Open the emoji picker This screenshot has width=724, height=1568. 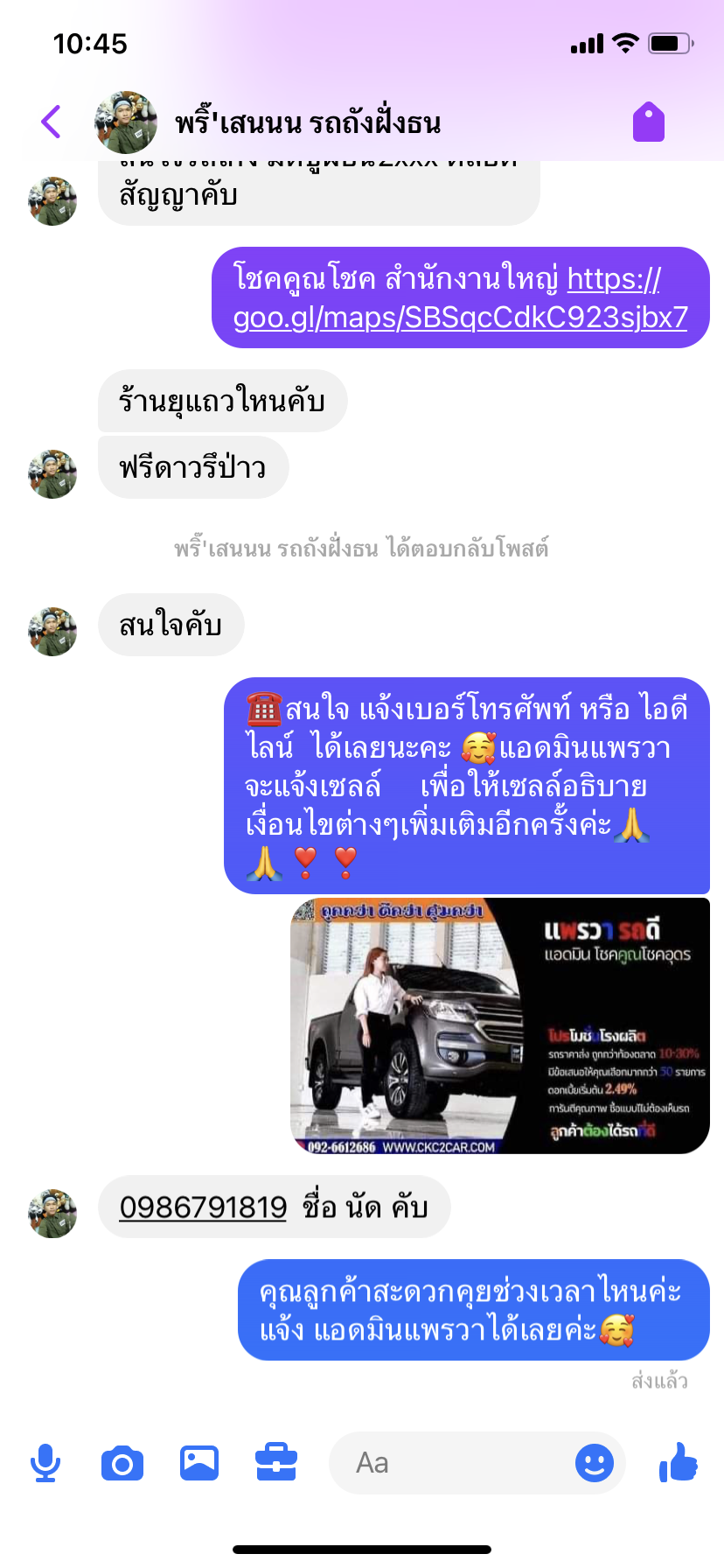pos(595,1463)
